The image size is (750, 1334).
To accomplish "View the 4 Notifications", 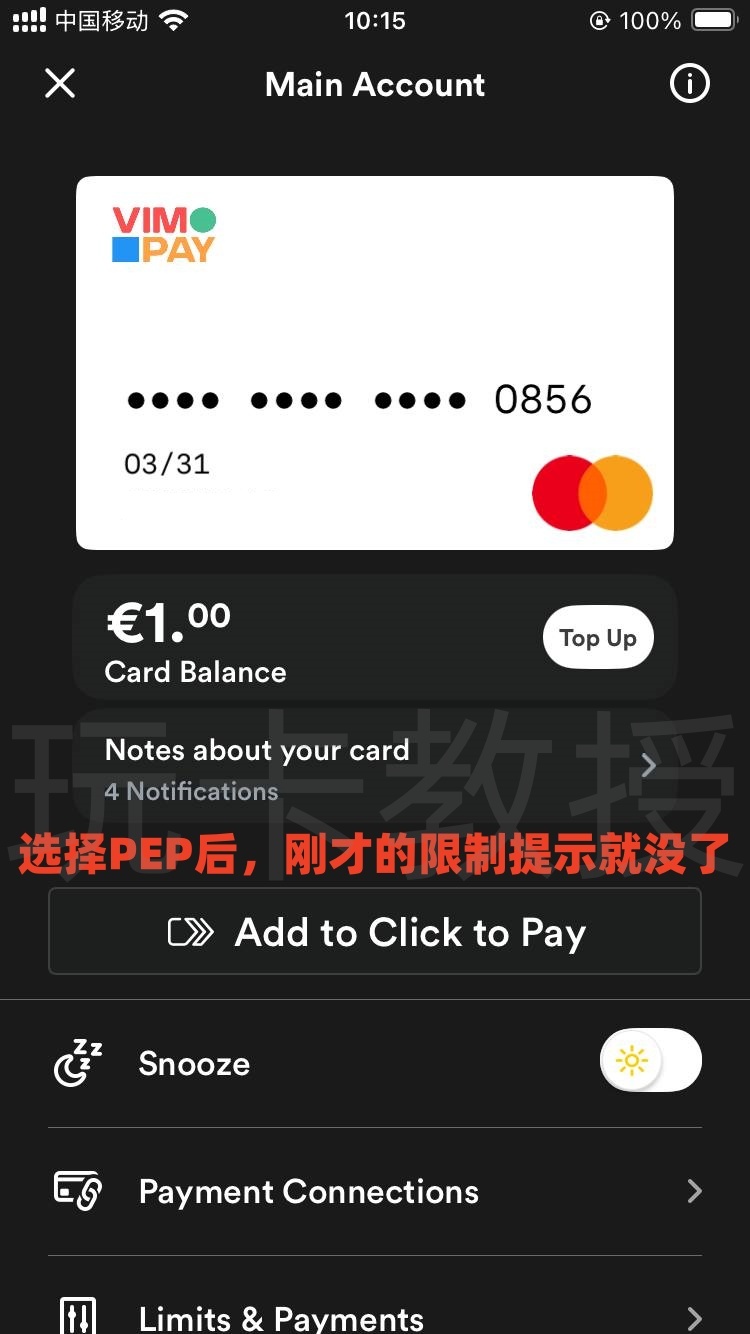I will click(x=191, y=791).
